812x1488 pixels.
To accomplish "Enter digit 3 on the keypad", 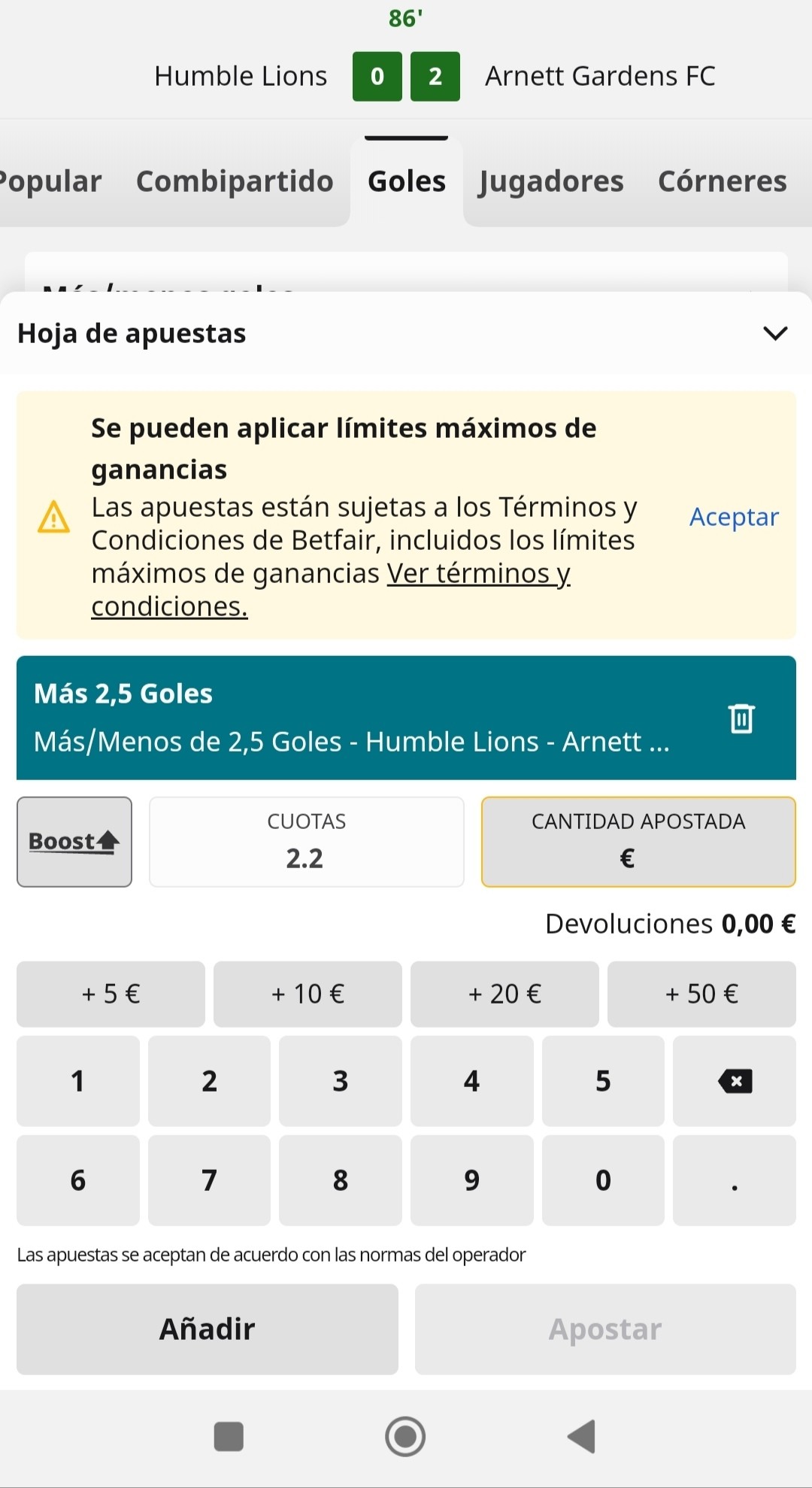I will (x=341, y=1081).
